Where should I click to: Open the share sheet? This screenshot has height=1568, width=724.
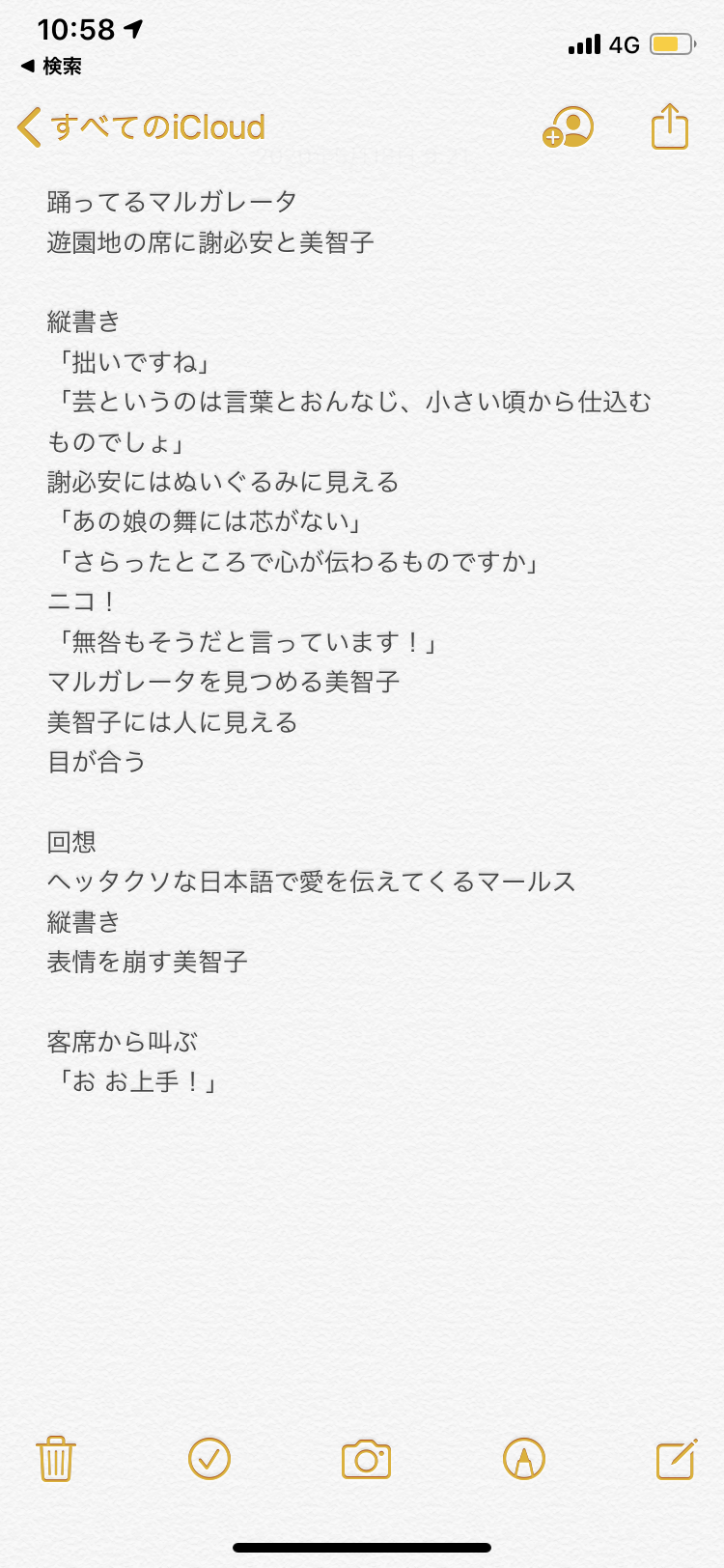(669, 126)
